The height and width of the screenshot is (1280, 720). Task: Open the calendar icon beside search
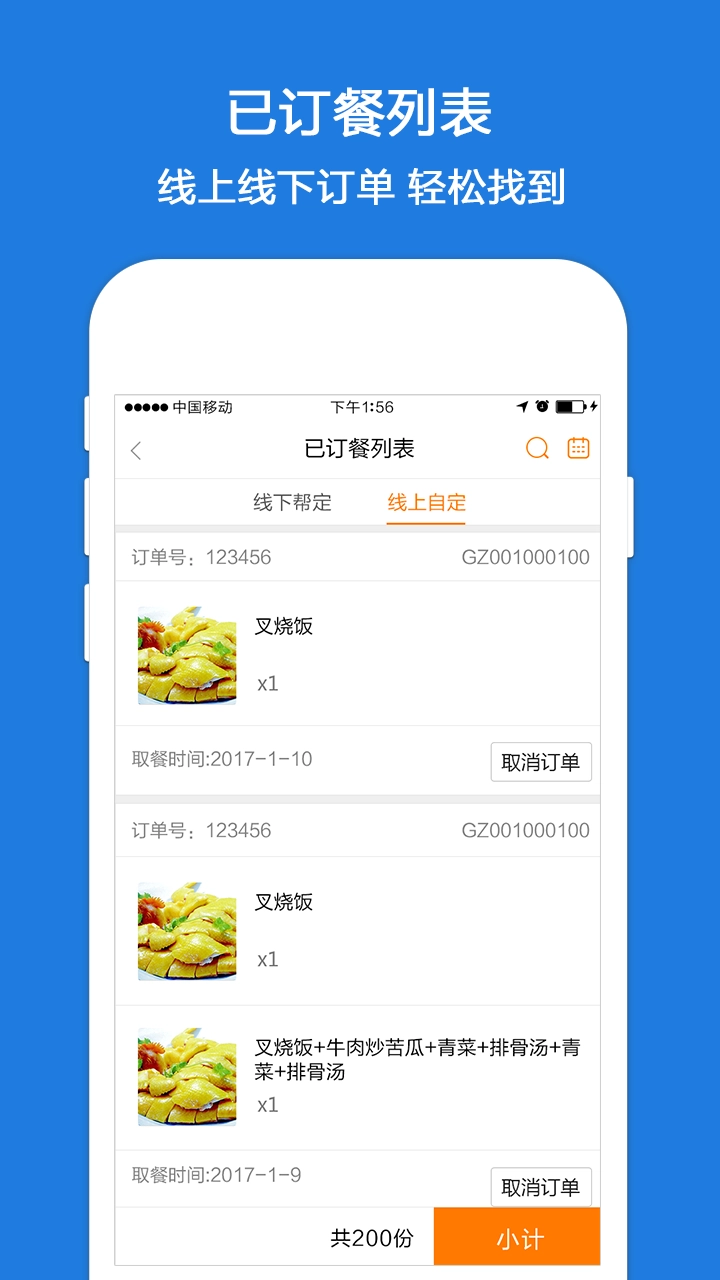[579, 449]
